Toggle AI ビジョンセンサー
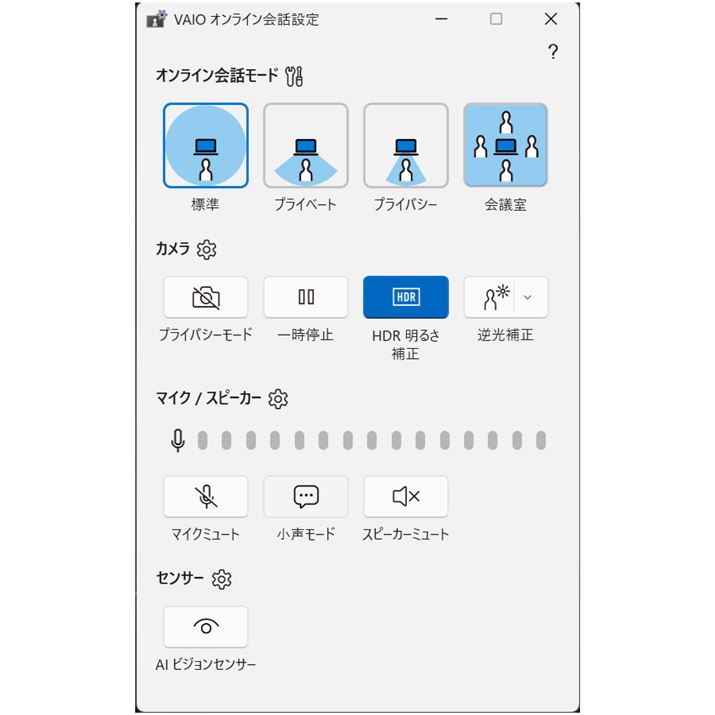 [x=205, y=627]
